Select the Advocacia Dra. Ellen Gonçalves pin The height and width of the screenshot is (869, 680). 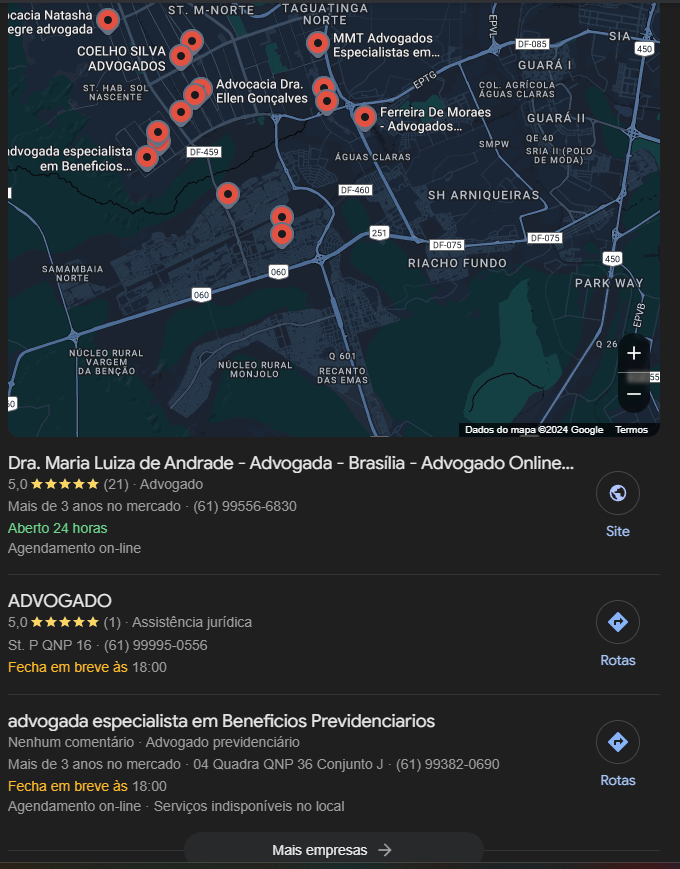pyautogui.click(x=201, y=88)
